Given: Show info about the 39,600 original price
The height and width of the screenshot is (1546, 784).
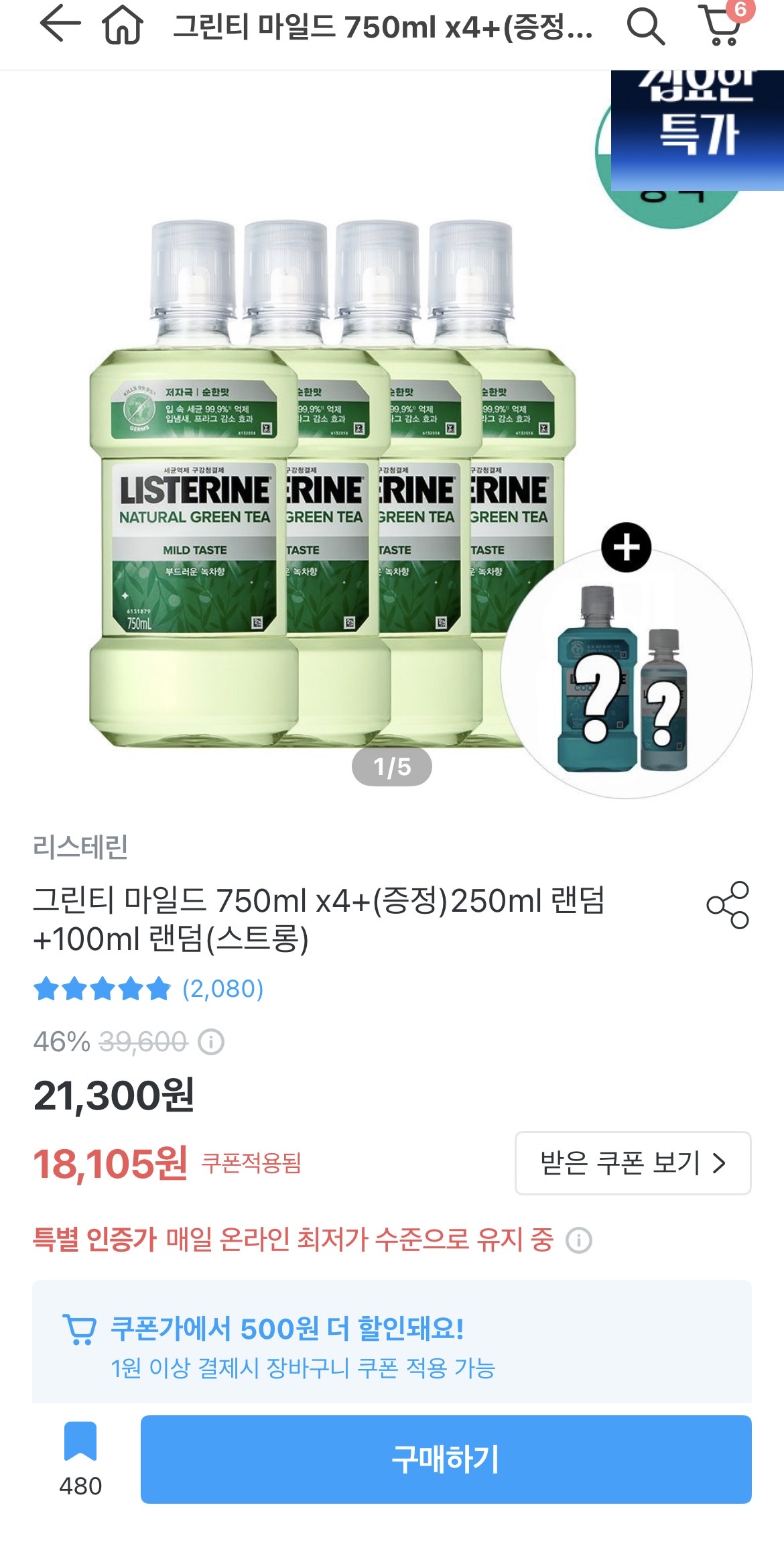Looking at the screenshot, I should pyautogui.click(x=211, y=1043).
